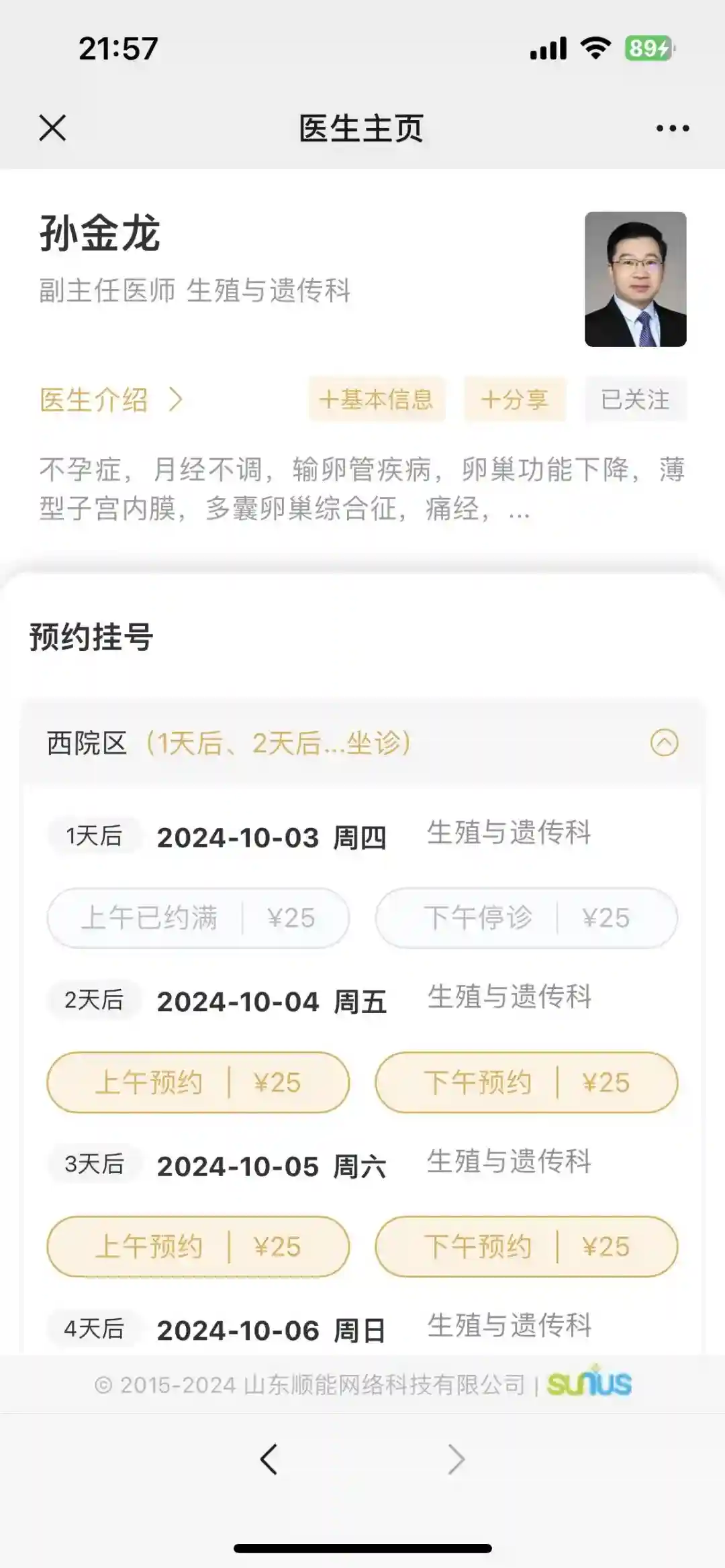The image size is (725, 1568).
Task: Book morning slot on 2024-10-05
Action: pyautogui.click(x=198, y=1247)
